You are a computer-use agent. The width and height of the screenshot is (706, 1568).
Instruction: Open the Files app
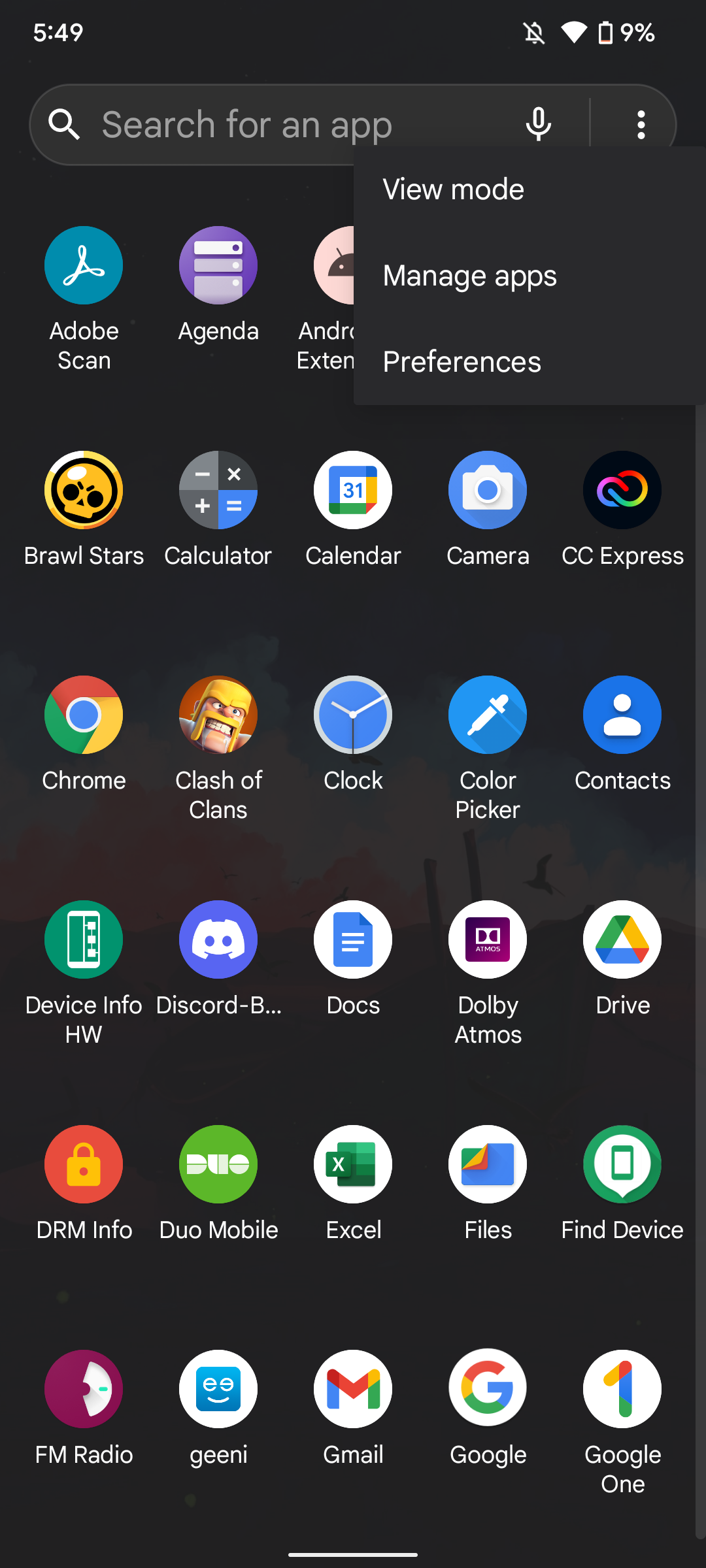coord(488,1165)
